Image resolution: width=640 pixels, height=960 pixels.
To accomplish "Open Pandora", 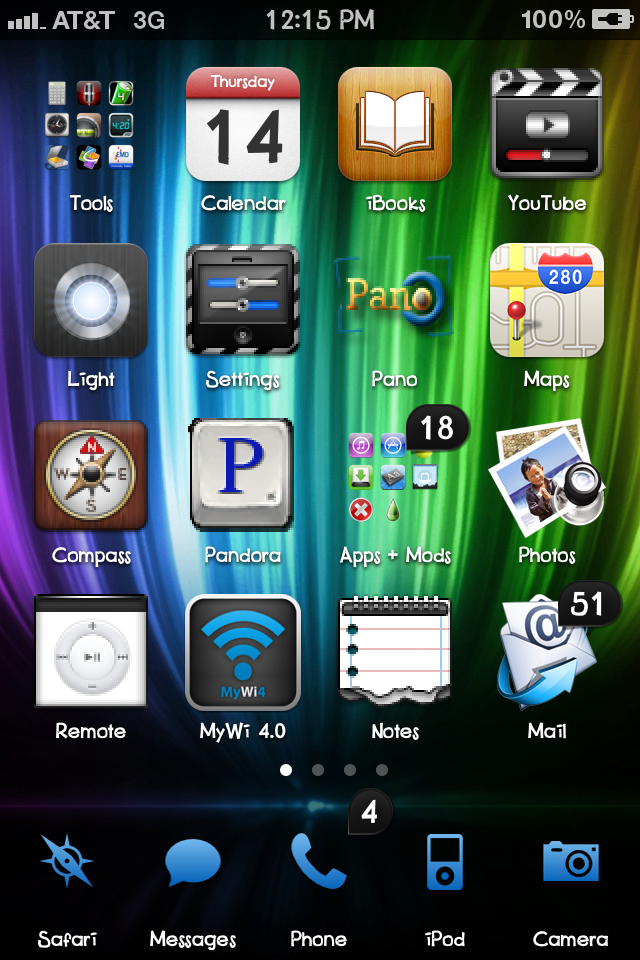I will (x=243, y=476).
